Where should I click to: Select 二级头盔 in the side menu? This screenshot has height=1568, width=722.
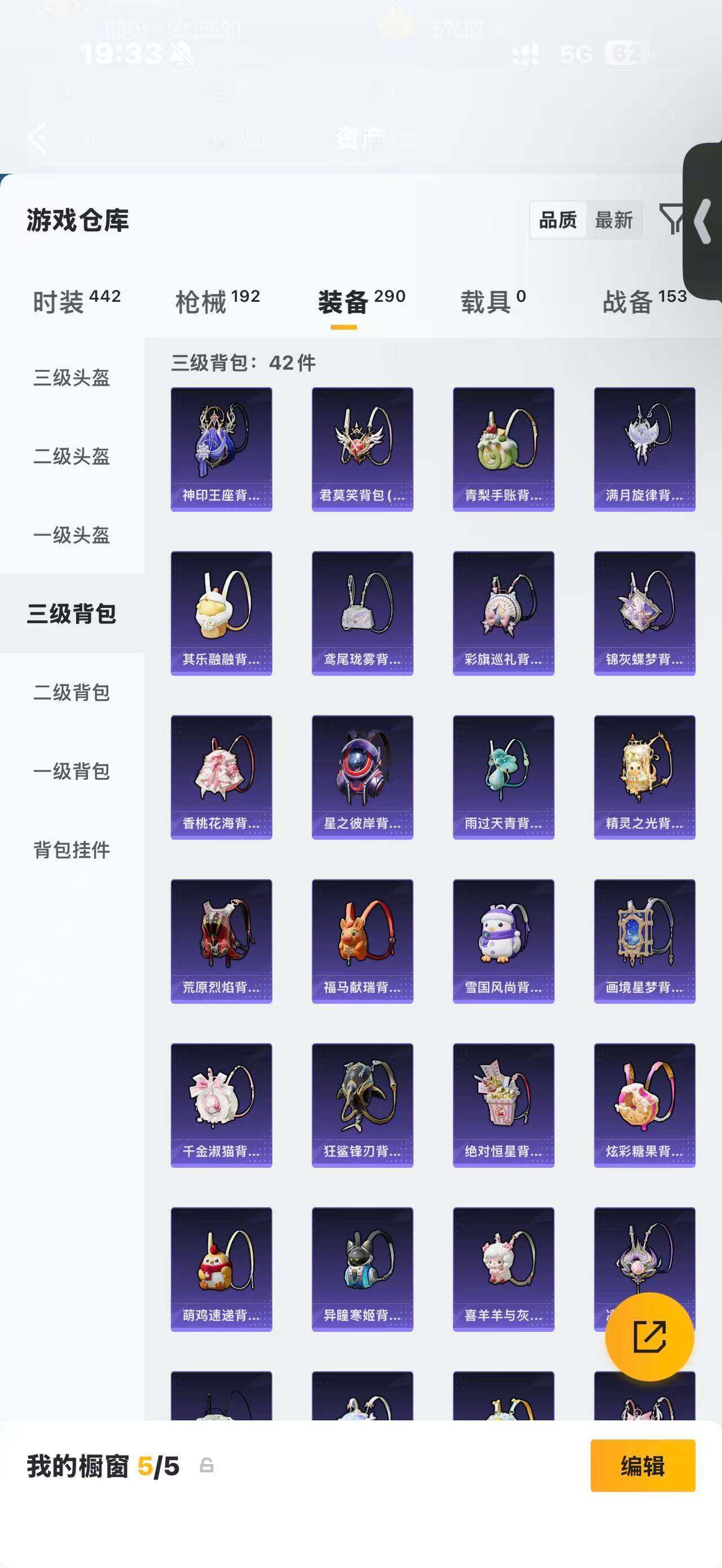coord(72,456)
